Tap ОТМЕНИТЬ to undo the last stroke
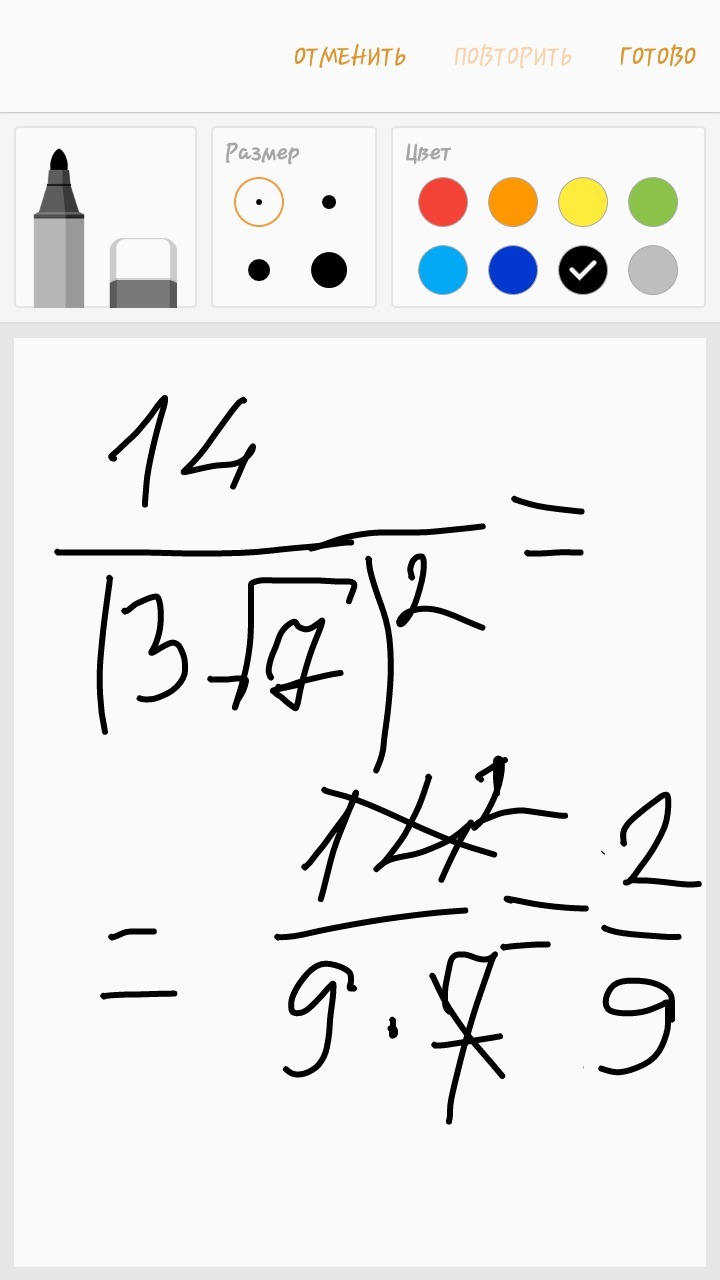Image resolution: width=720 pixels, height=1280 pixels. pyautogui.click(x=350, y=56)
